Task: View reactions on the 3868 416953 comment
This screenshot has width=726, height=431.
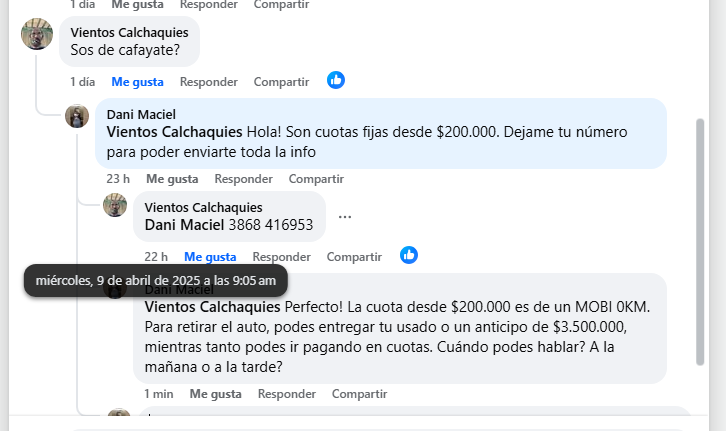Action: click(x=409, y=256)
